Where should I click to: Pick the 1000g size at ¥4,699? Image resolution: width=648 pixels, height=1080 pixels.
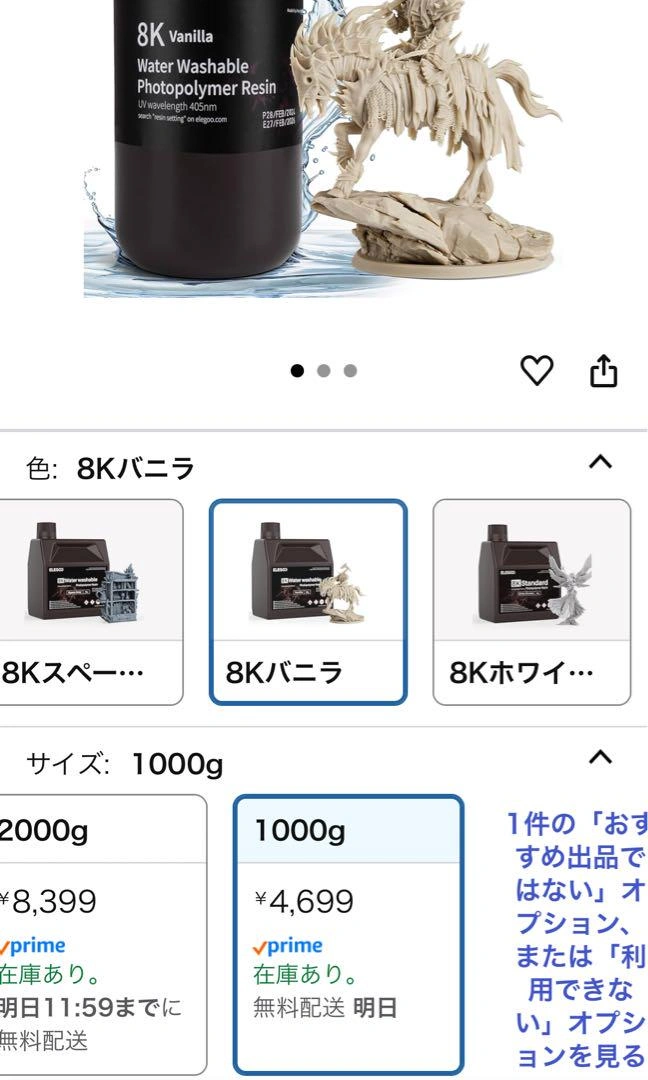(348, 935)
